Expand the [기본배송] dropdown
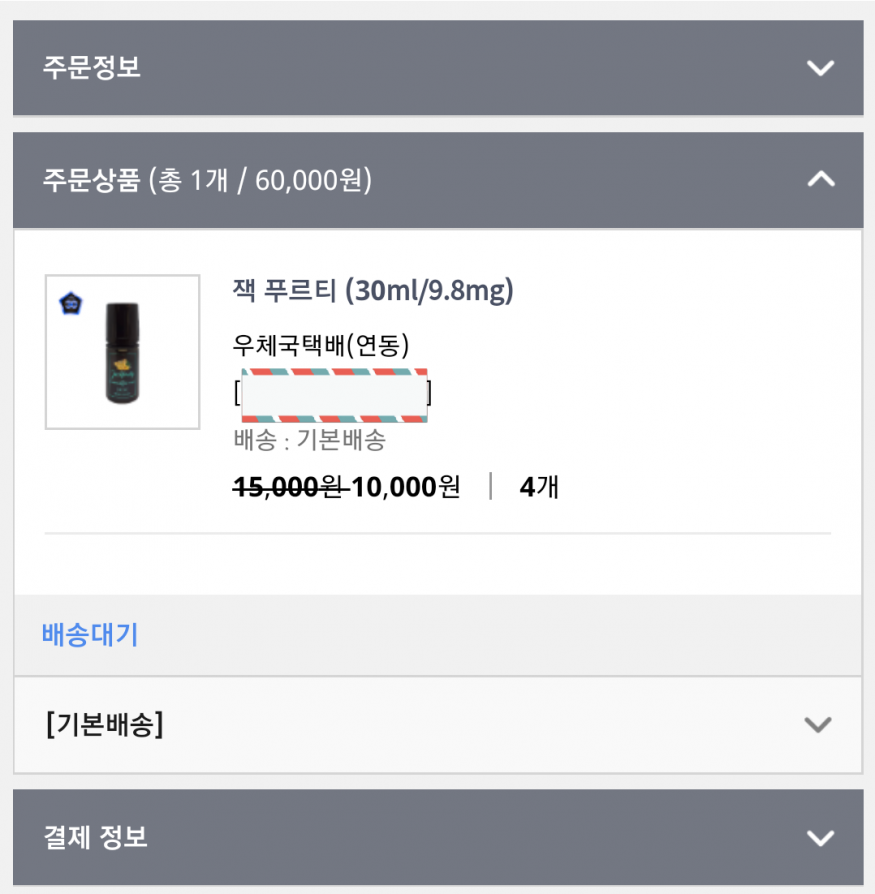875x894 pixels. pos(817,725)
